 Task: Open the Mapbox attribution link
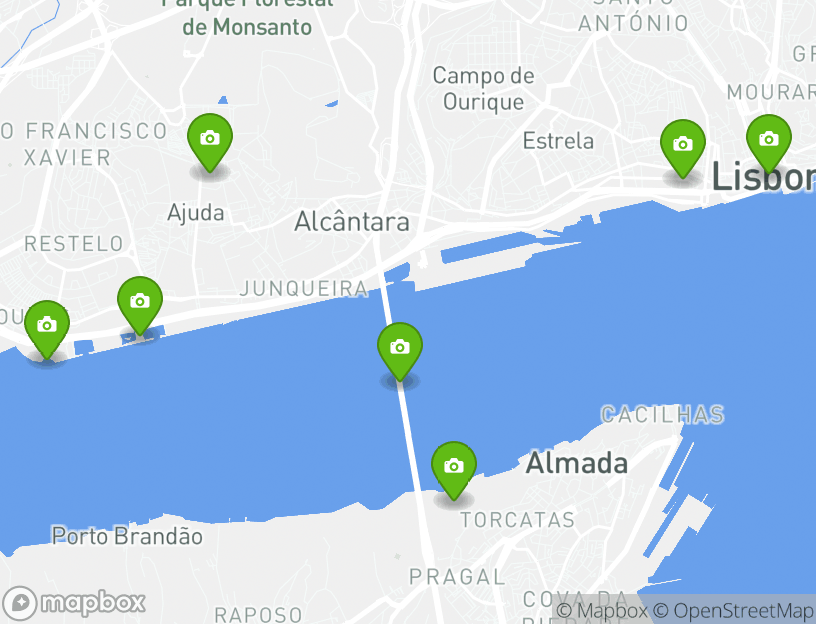pyautogui.click(x=602, y=610)
